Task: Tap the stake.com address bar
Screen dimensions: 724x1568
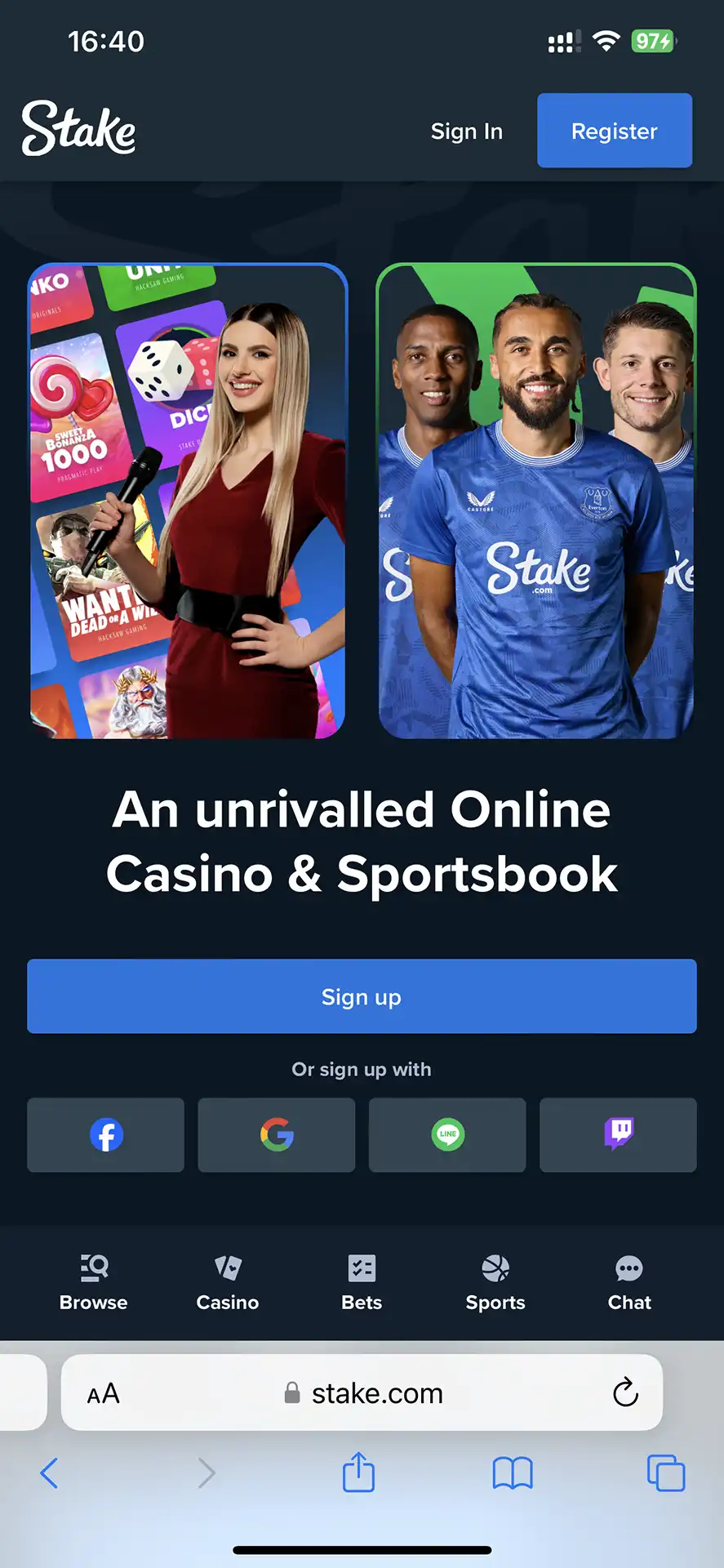Action: coord(363,1393)
